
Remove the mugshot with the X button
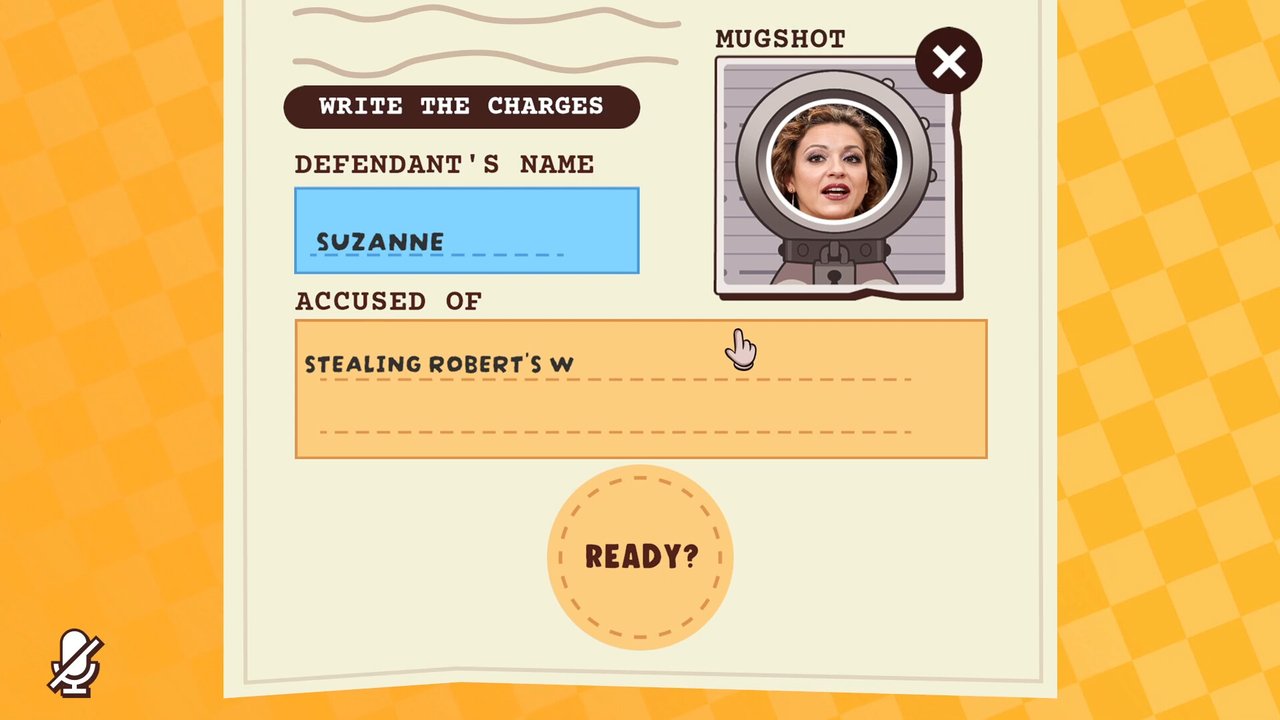pos(948,61)
